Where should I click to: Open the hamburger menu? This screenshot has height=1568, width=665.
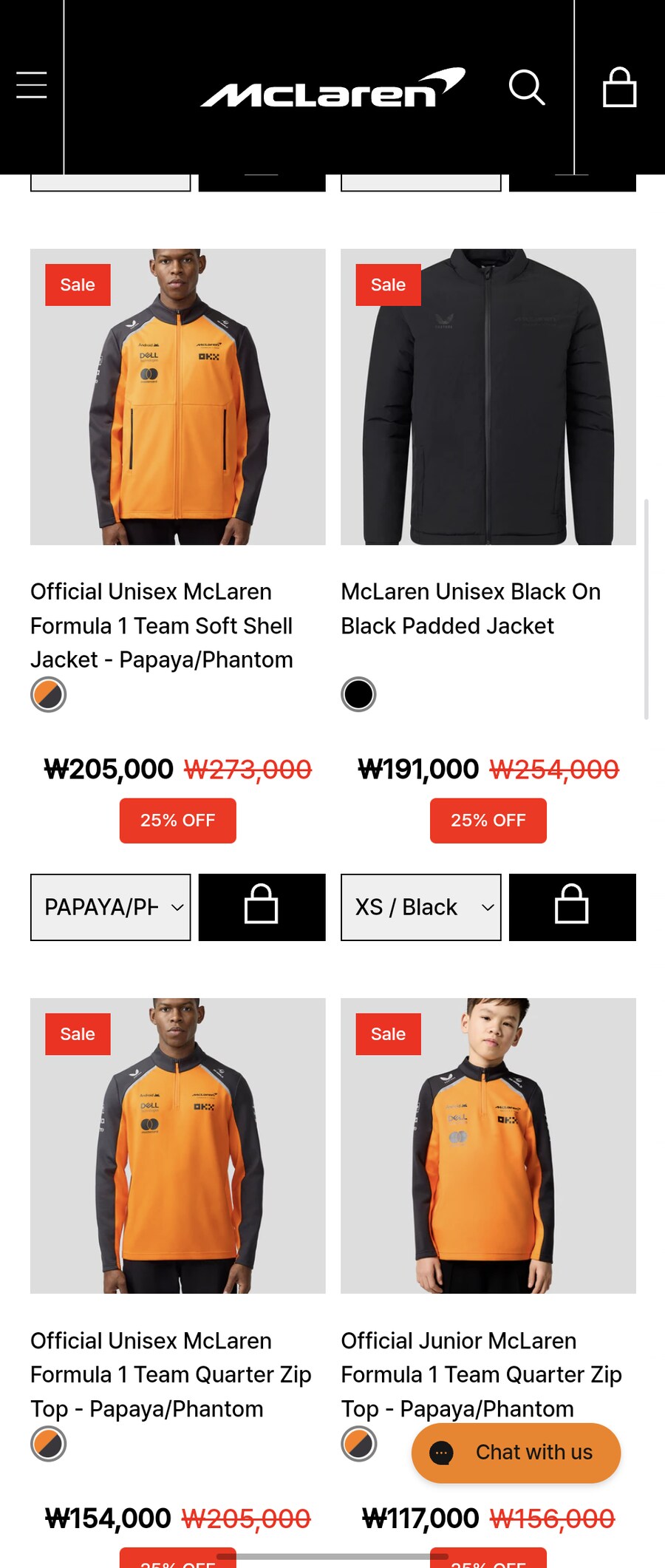tap(32, 86)
